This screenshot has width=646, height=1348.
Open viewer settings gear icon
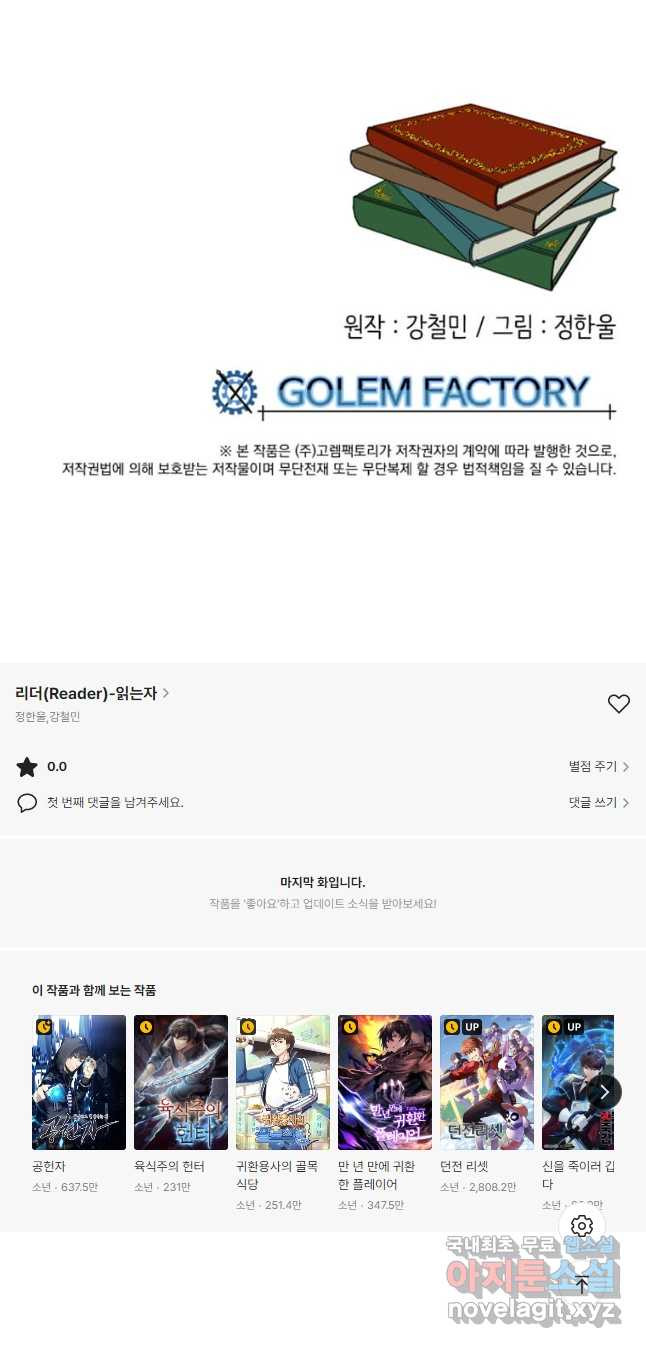[582, 1226]
